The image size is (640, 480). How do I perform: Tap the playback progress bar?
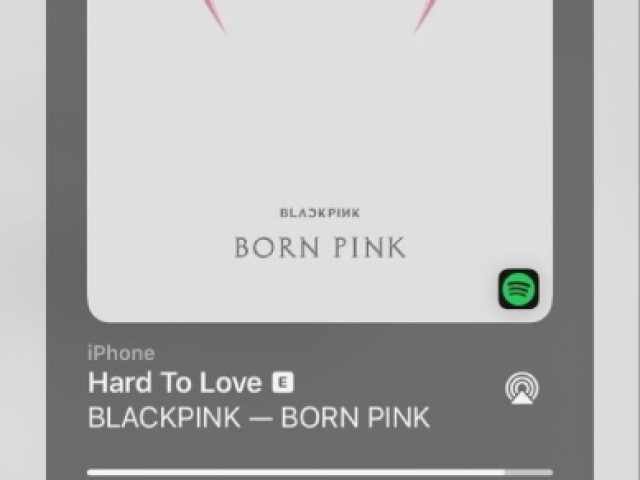click(320, 471)
